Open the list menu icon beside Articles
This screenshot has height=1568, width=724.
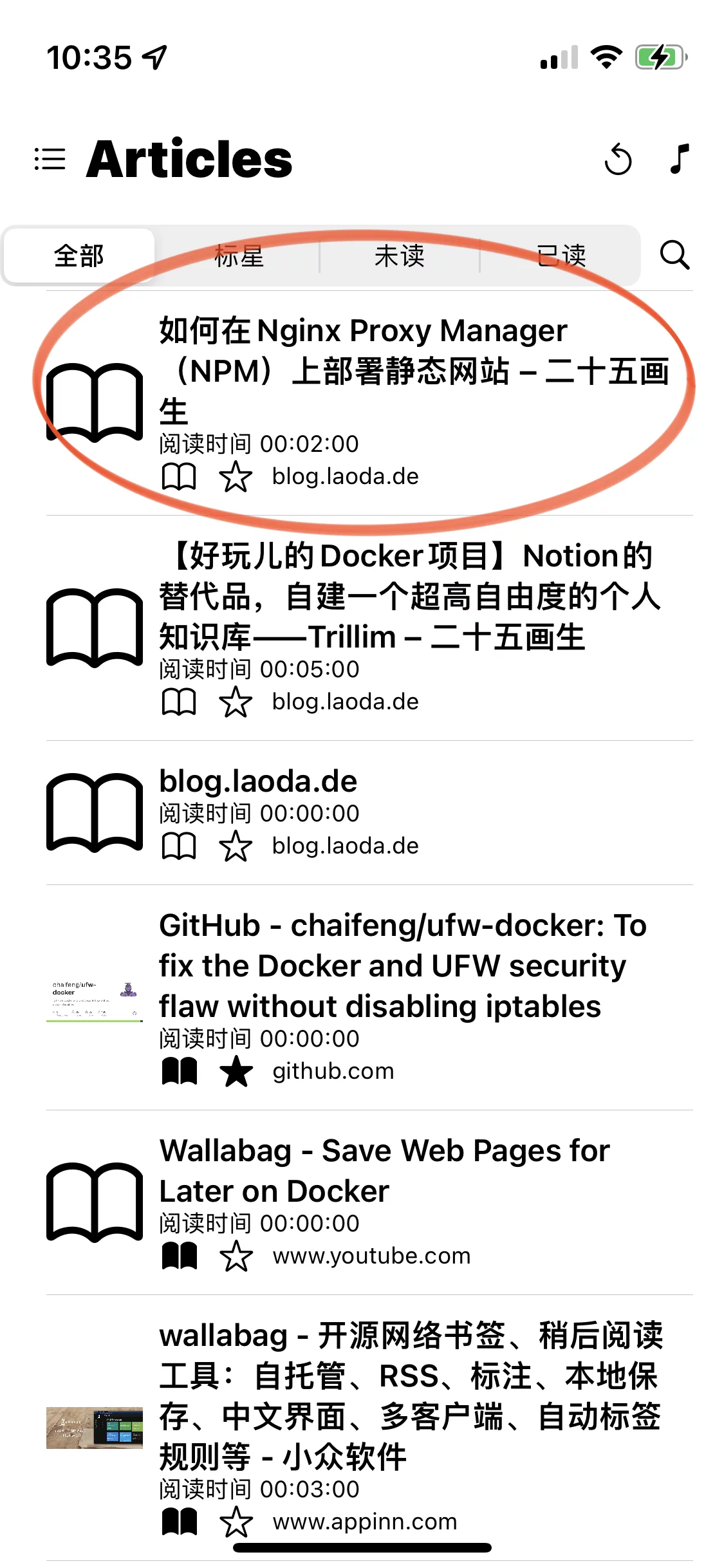tap(50, 159)
